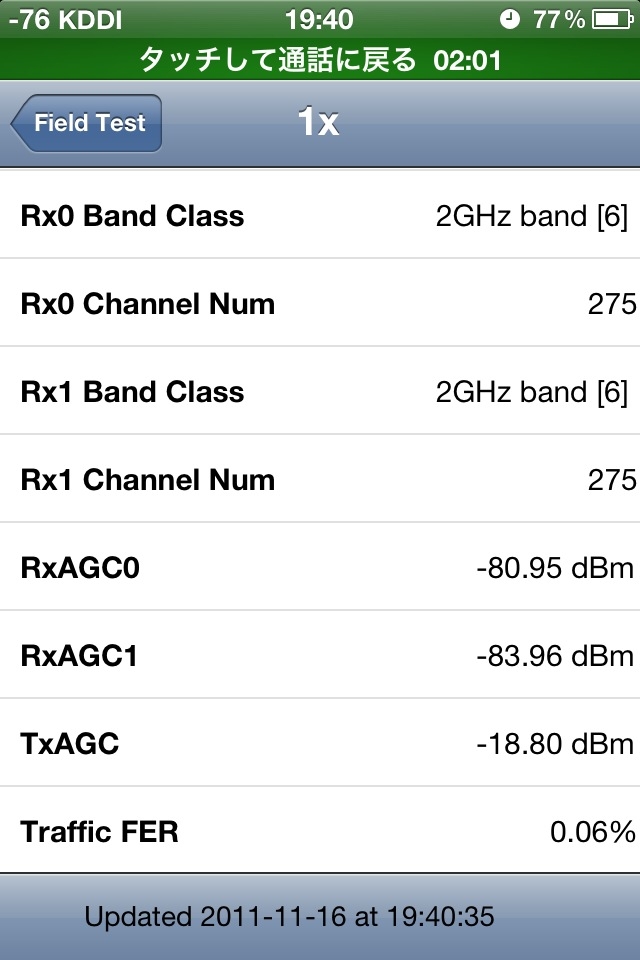The image size is (640, 960).
Task: Return to the call via green banner
Action: click(320, 60)
